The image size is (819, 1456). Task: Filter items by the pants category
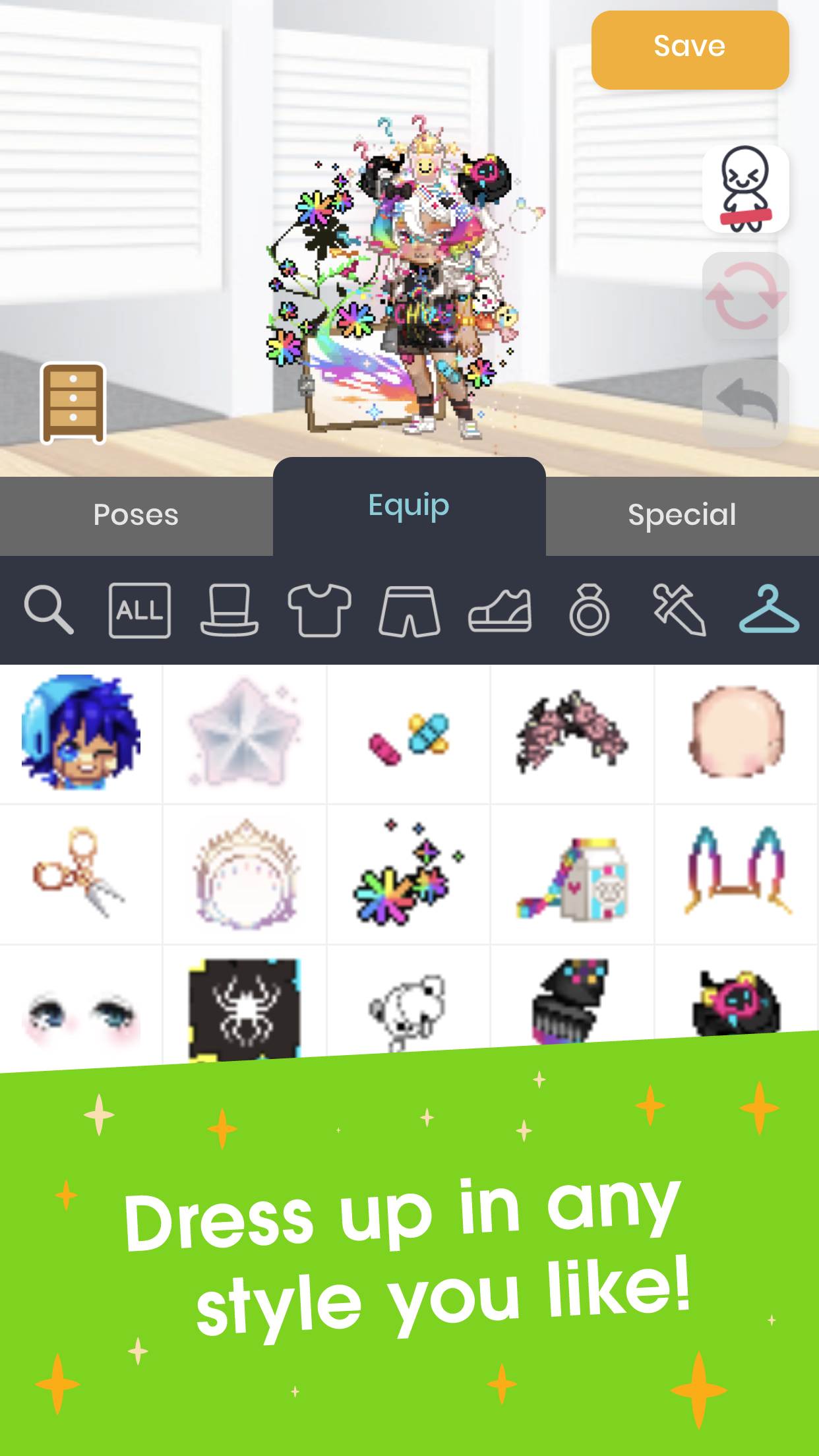409,611
